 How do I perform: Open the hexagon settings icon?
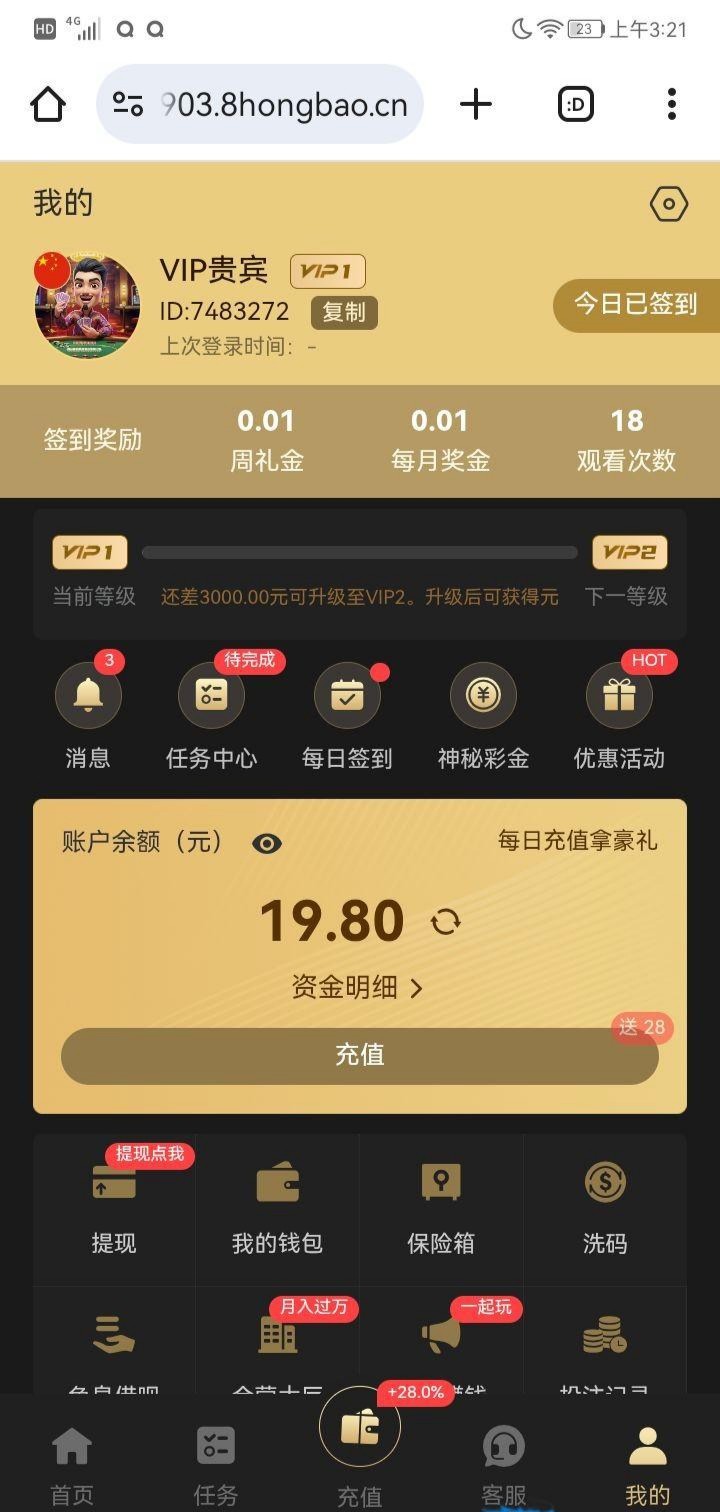668,205
